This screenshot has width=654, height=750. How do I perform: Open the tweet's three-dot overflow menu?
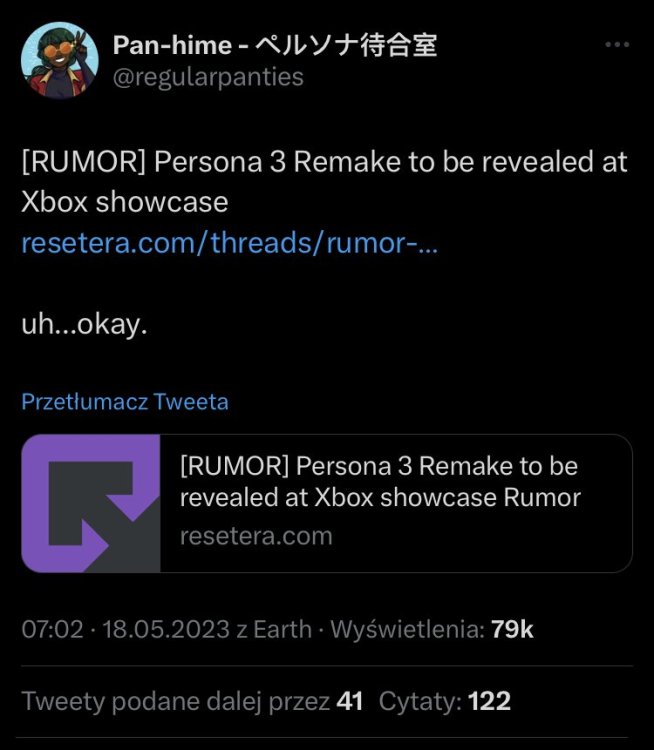pos(618,46)
